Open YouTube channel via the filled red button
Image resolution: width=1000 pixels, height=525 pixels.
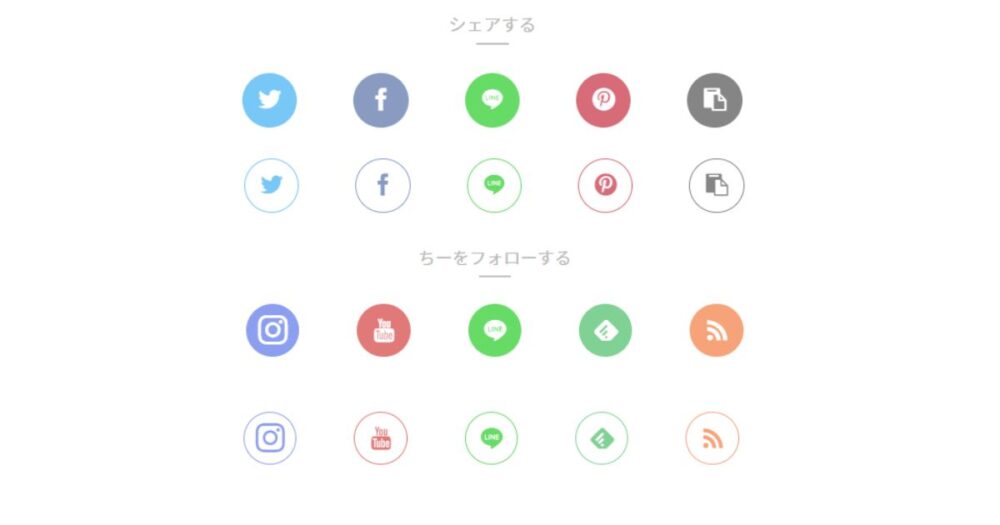[x=384, y=330]
